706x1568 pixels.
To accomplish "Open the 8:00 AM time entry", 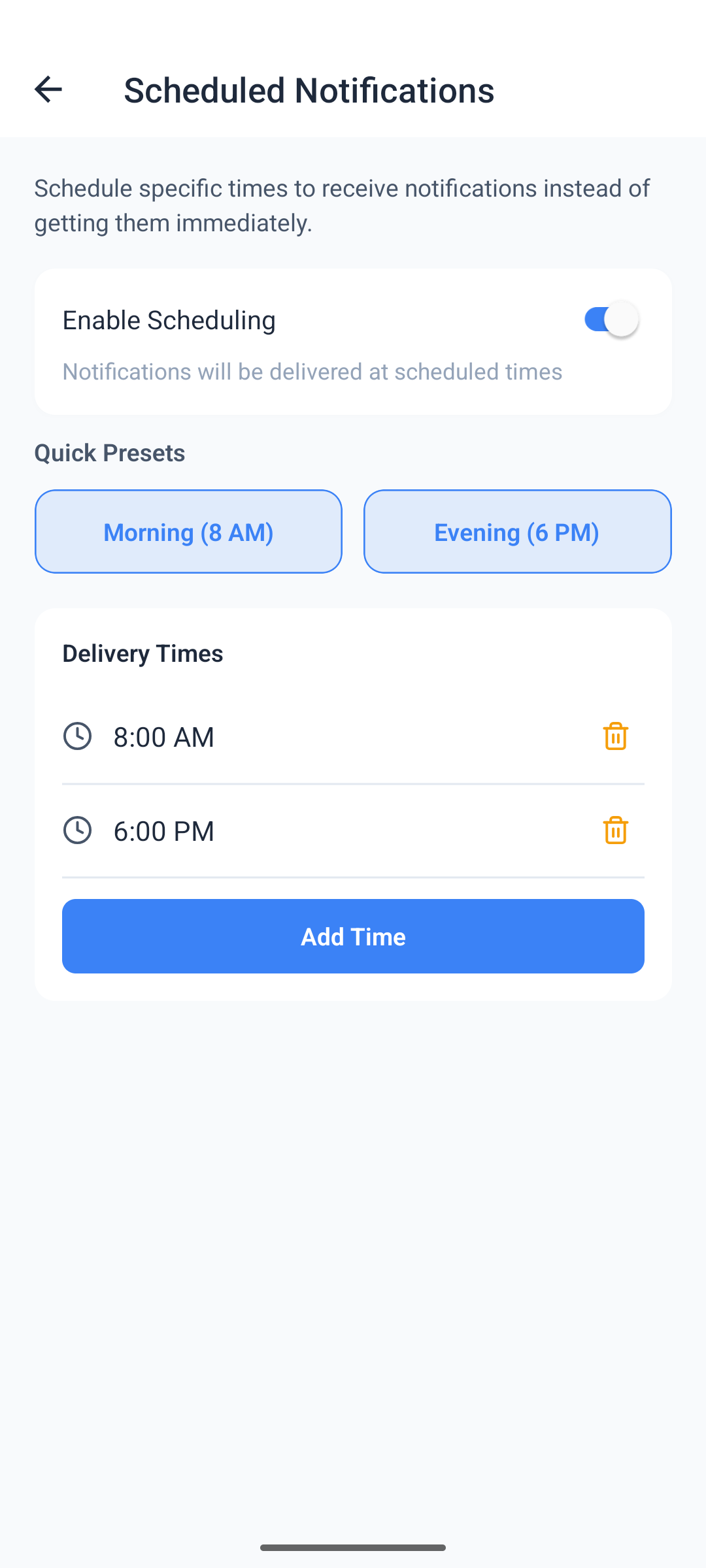I will click(163, 737).
